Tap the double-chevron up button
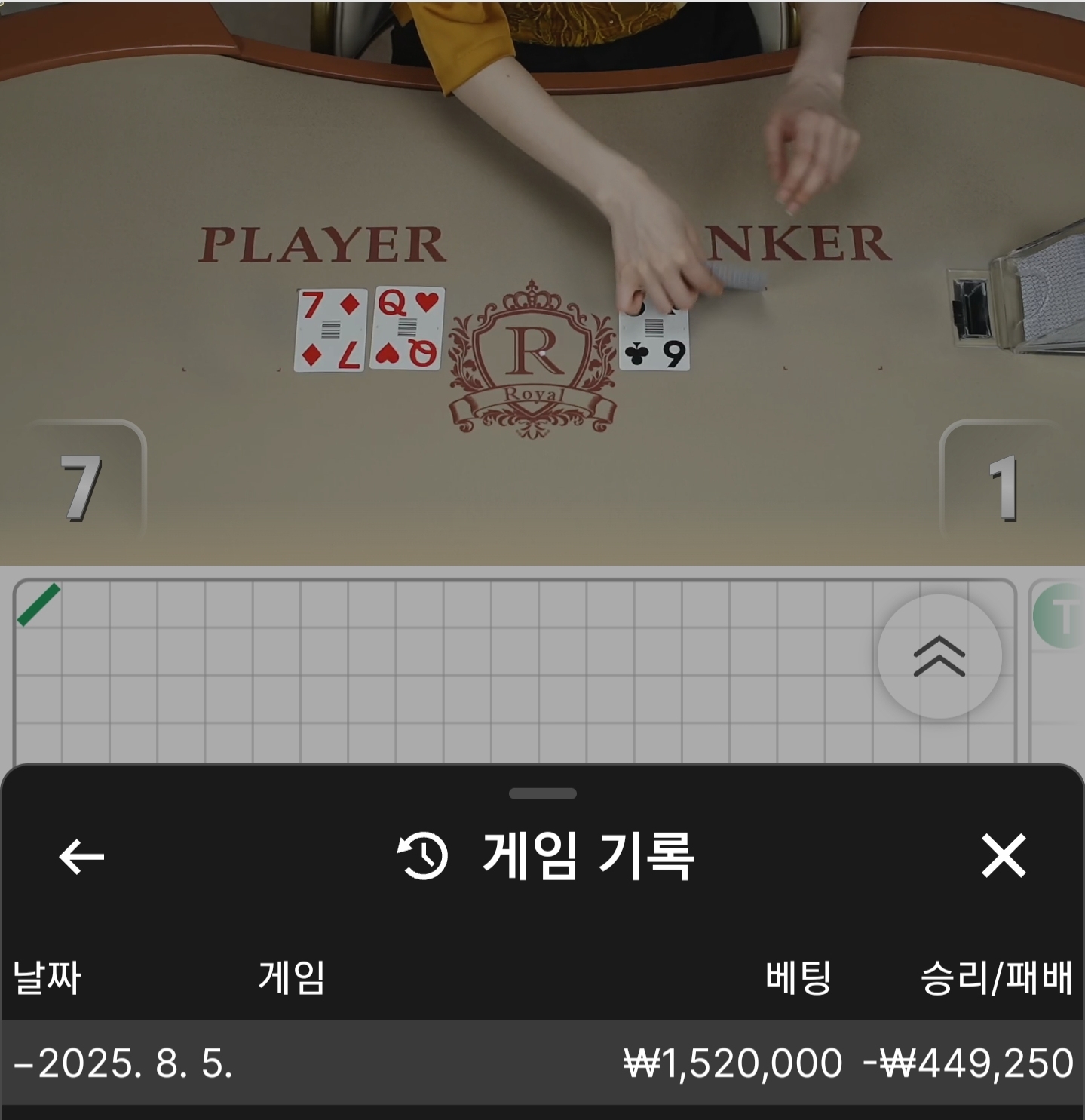The height and width of the screenshot is (1120, 1085). point(939,656)
